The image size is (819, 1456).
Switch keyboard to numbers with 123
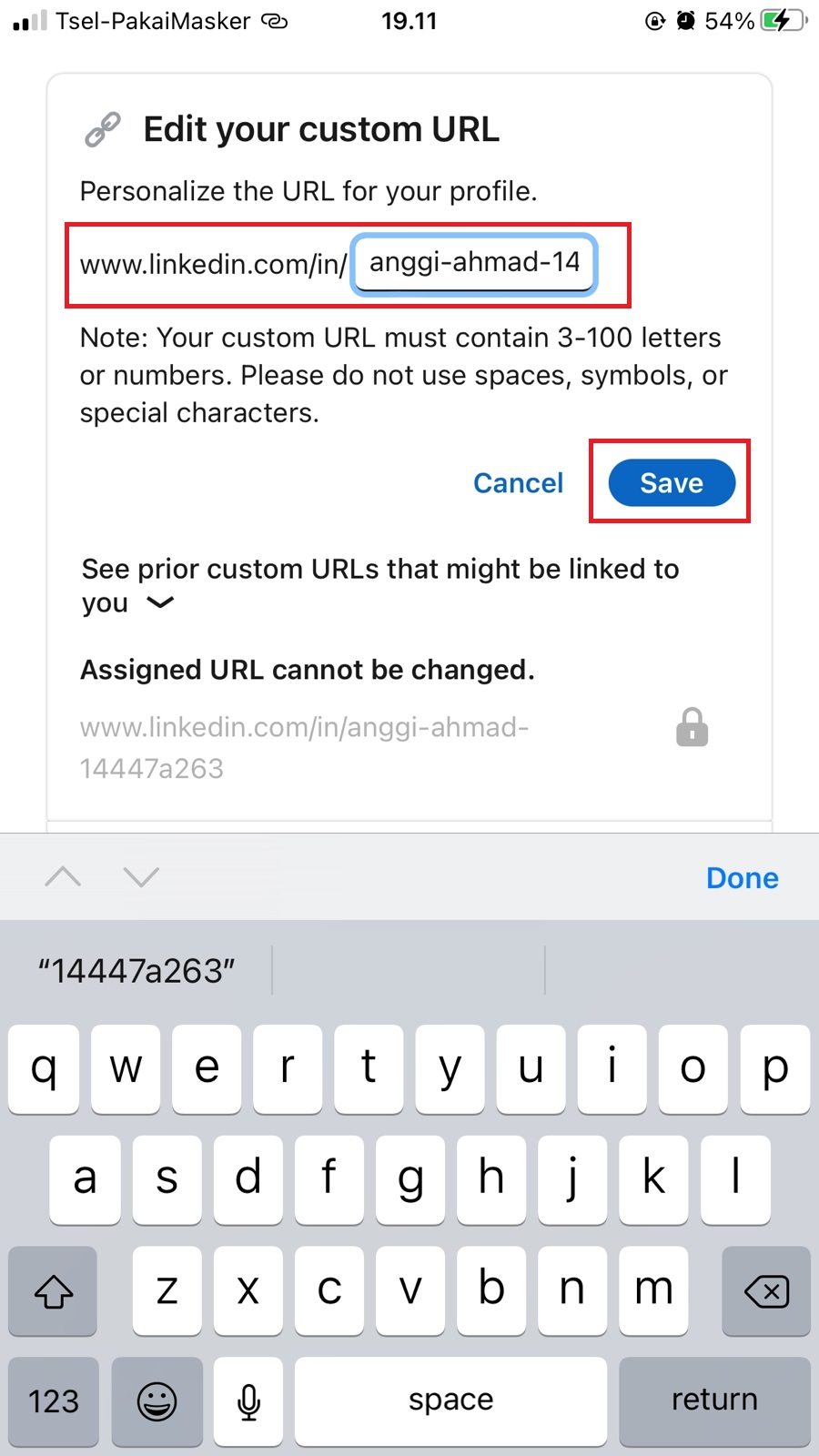(x=54, y=1400)
